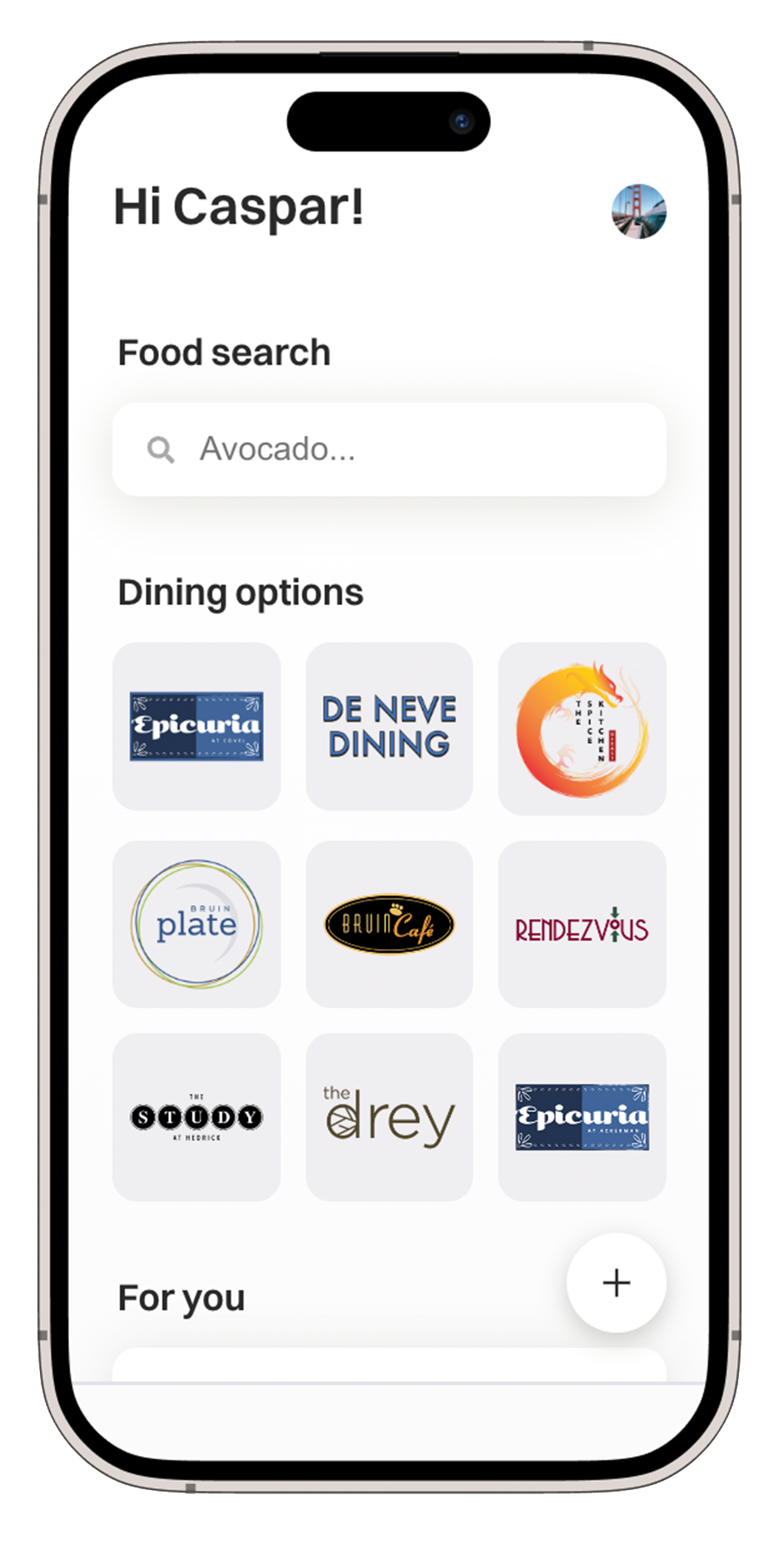This screenshot has width=784, height=1545.
Task: Select the Rendezvous dining option
Action: pos(583,924)
